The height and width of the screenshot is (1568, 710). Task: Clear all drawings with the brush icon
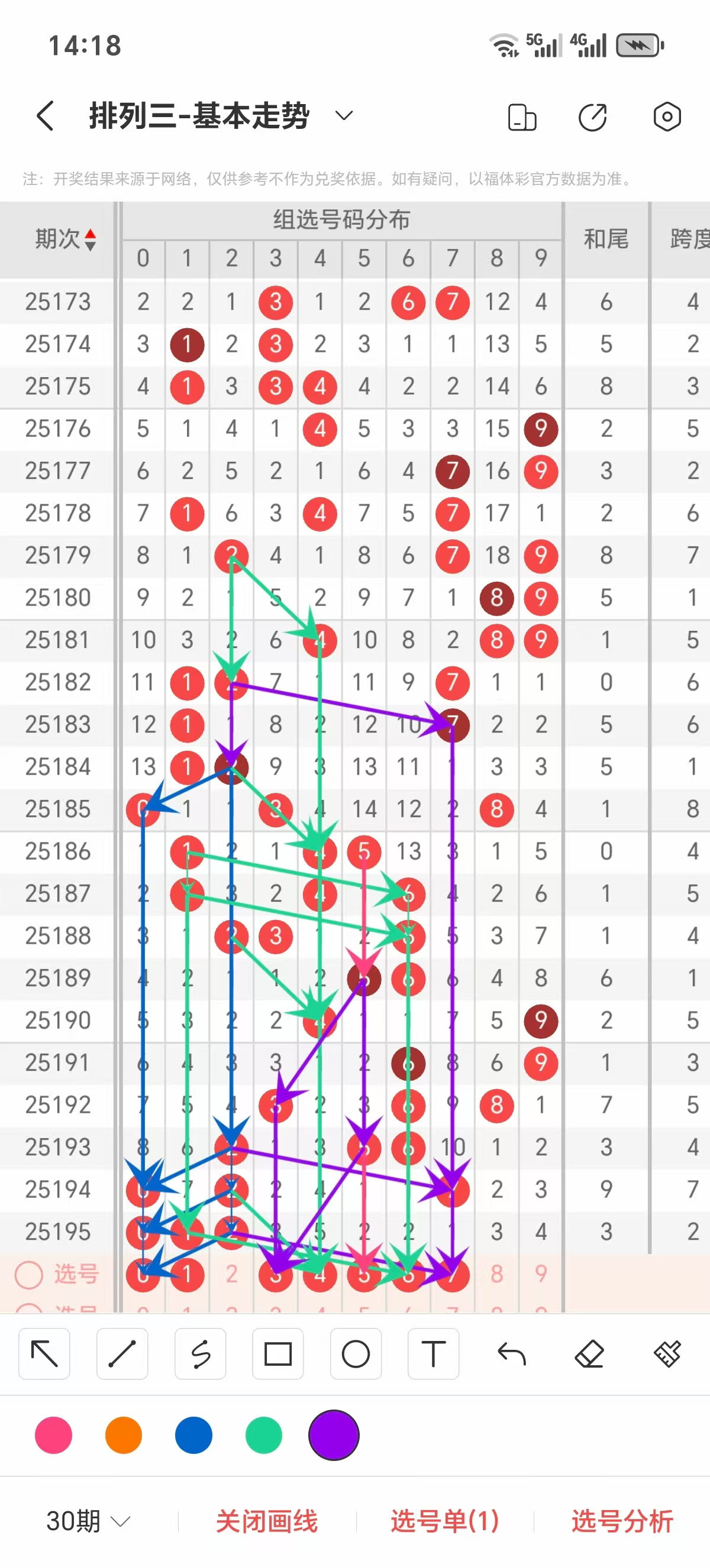[x=667, y=1355]
